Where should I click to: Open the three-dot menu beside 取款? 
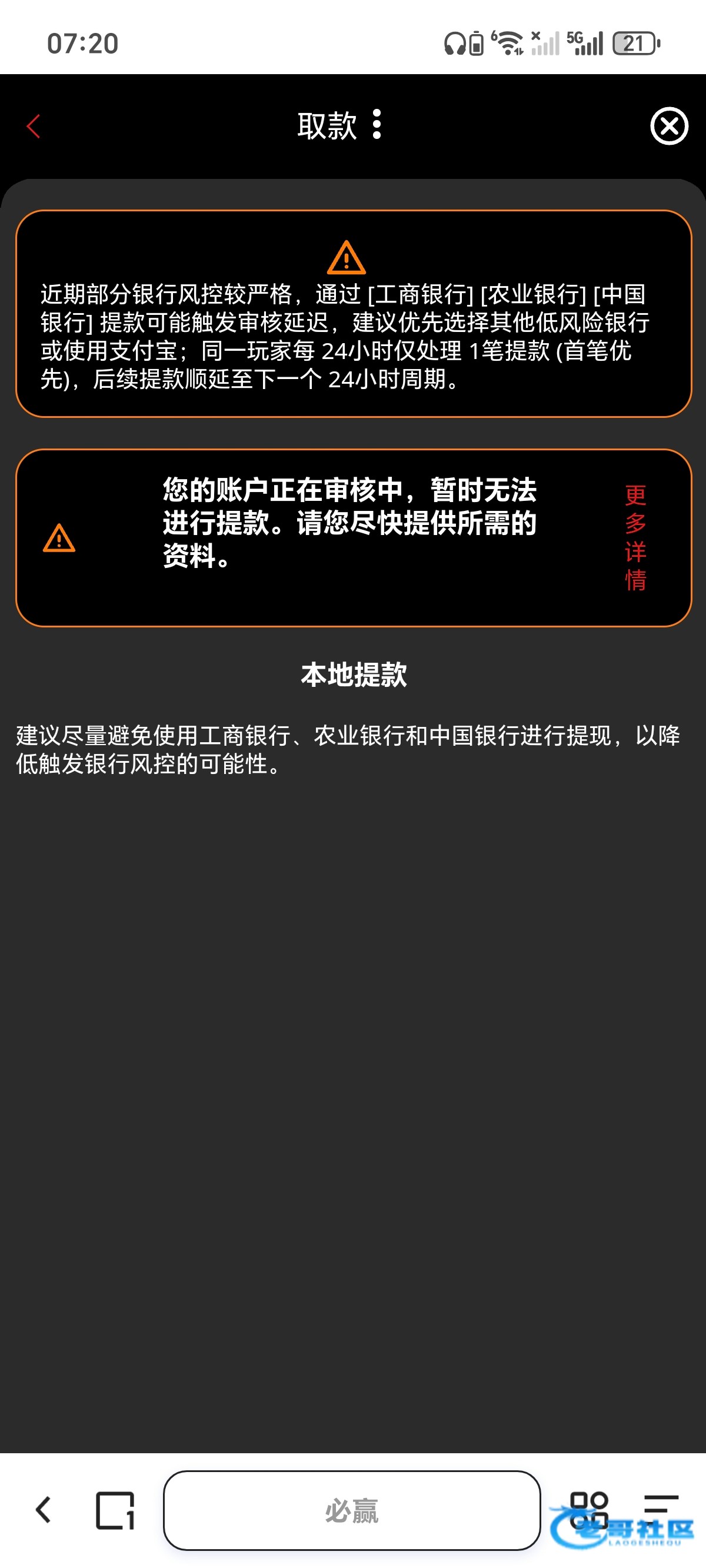coord(377,125)
